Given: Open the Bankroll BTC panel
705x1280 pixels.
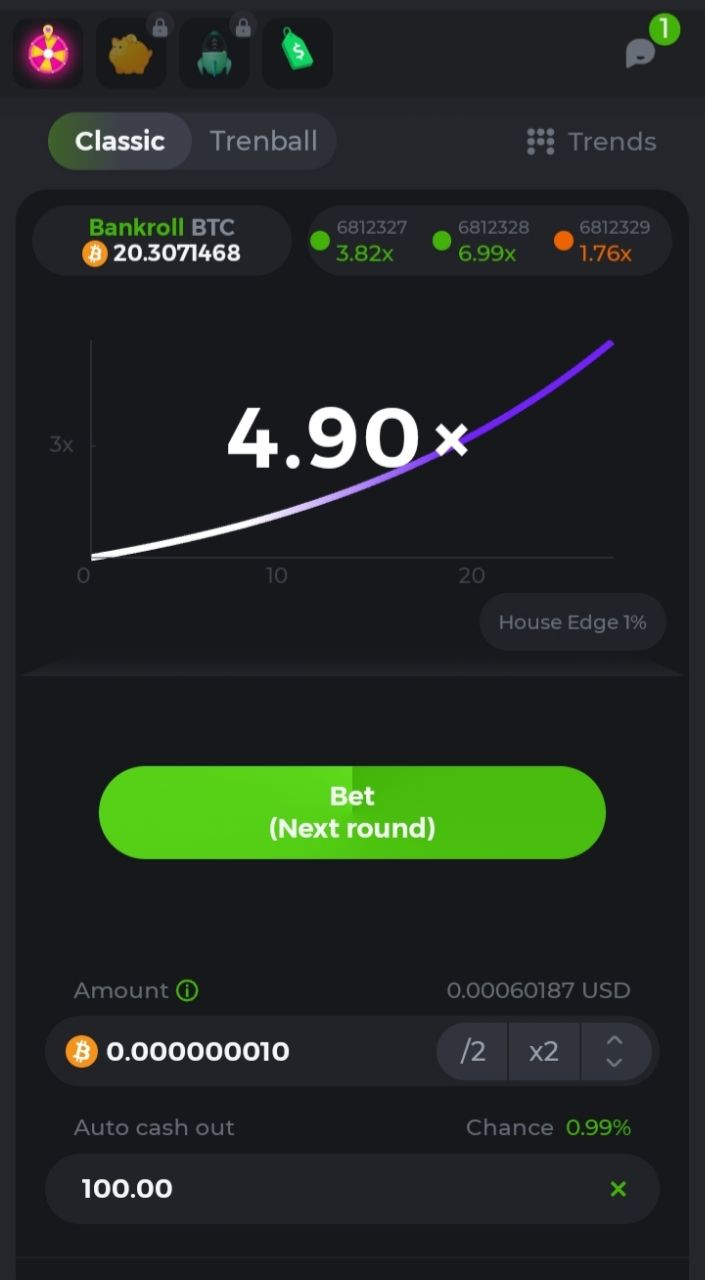Looking at the screenshot, I should pos(163,241).
